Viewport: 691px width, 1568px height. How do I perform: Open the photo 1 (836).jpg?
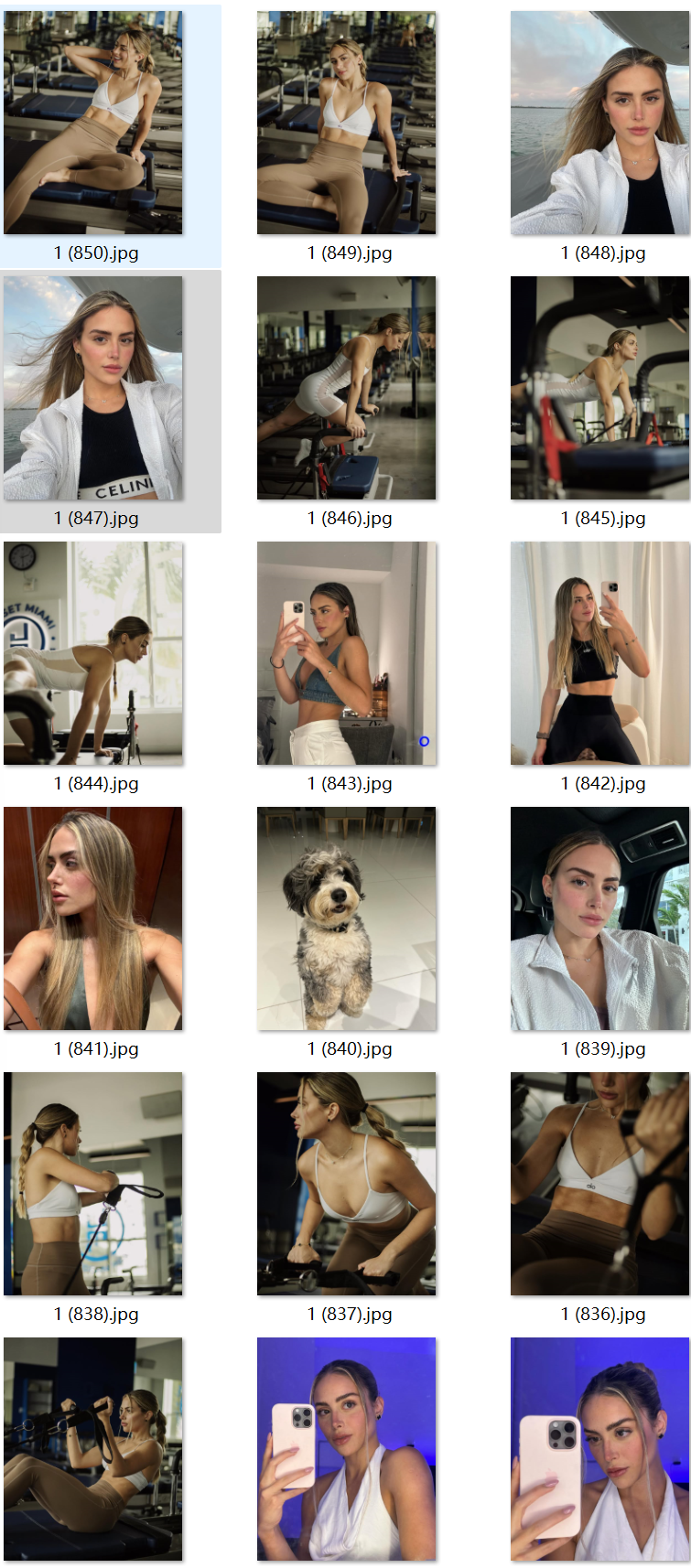point(599,1184)
